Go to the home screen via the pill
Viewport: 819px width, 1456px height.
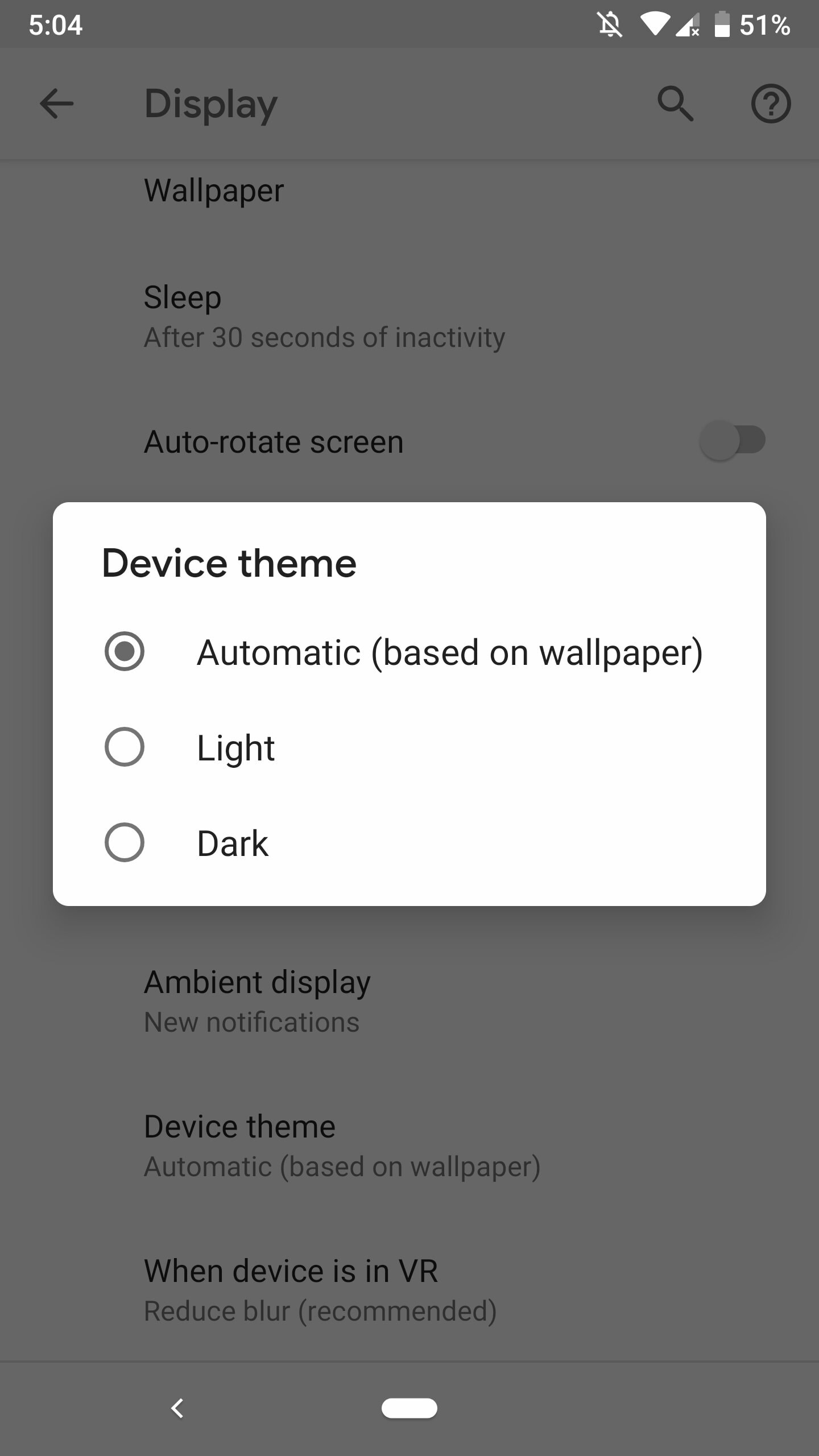coord(409,1408)
